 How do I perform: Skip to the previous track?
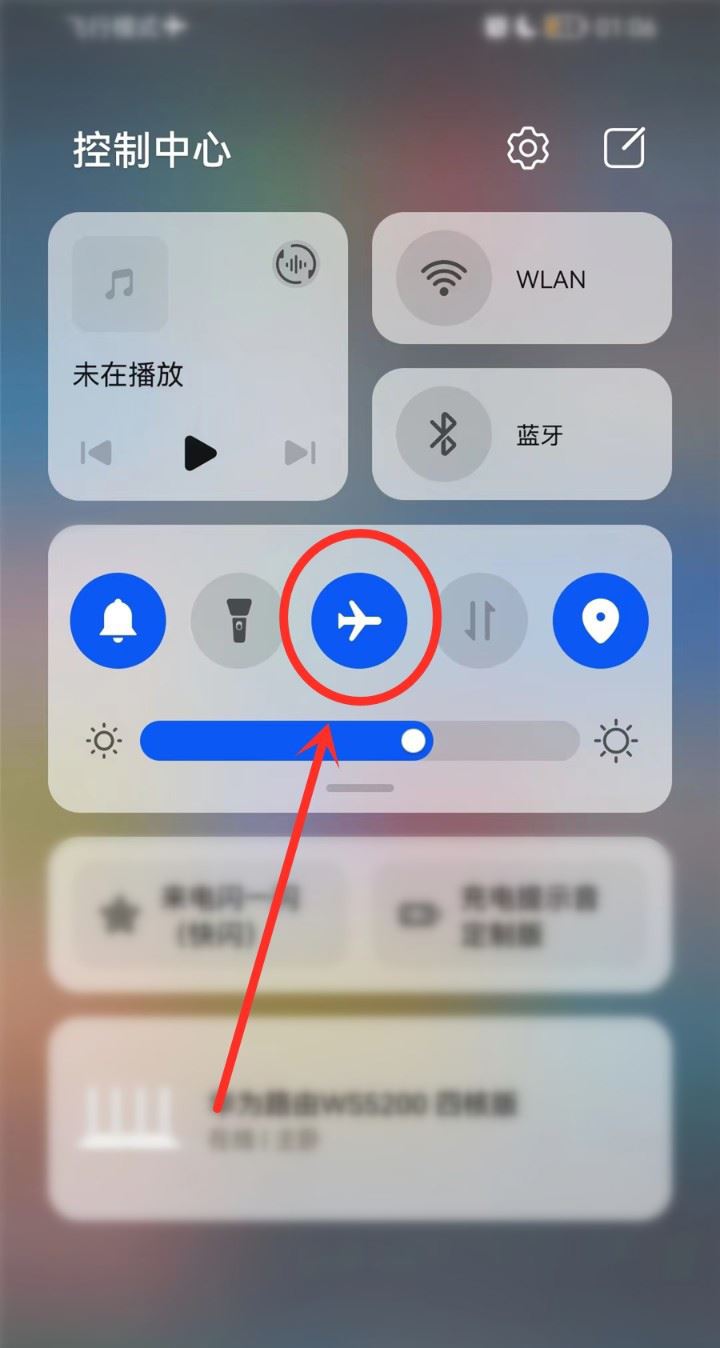[x=96, y=453]
